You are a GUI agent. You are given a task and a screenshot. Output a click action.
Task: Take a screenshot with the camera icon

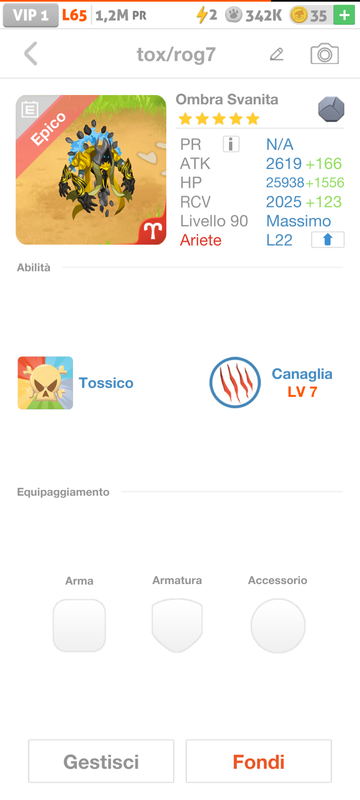click(x=324, y=54)
